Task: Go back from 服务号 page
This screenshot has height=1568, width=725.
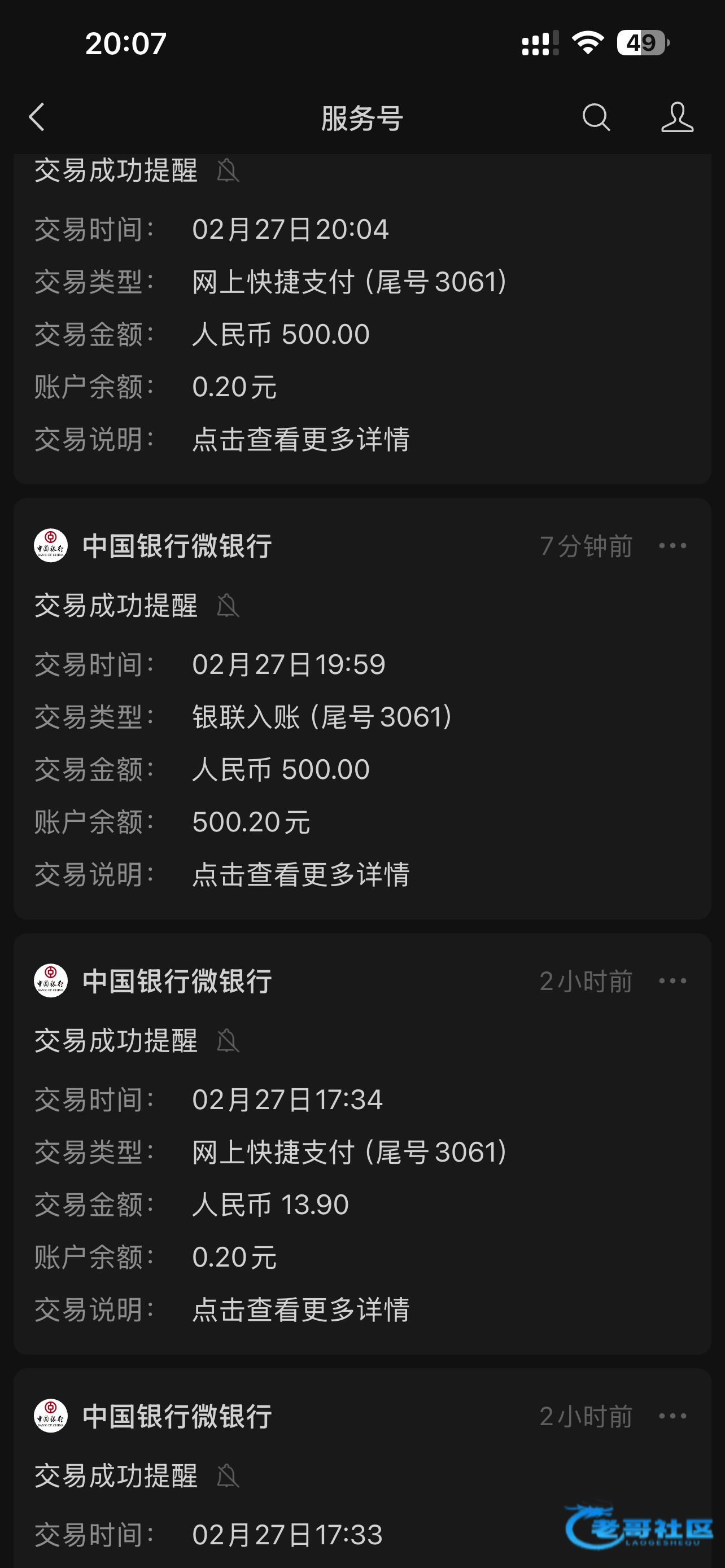Action: (x=37, y=117)
